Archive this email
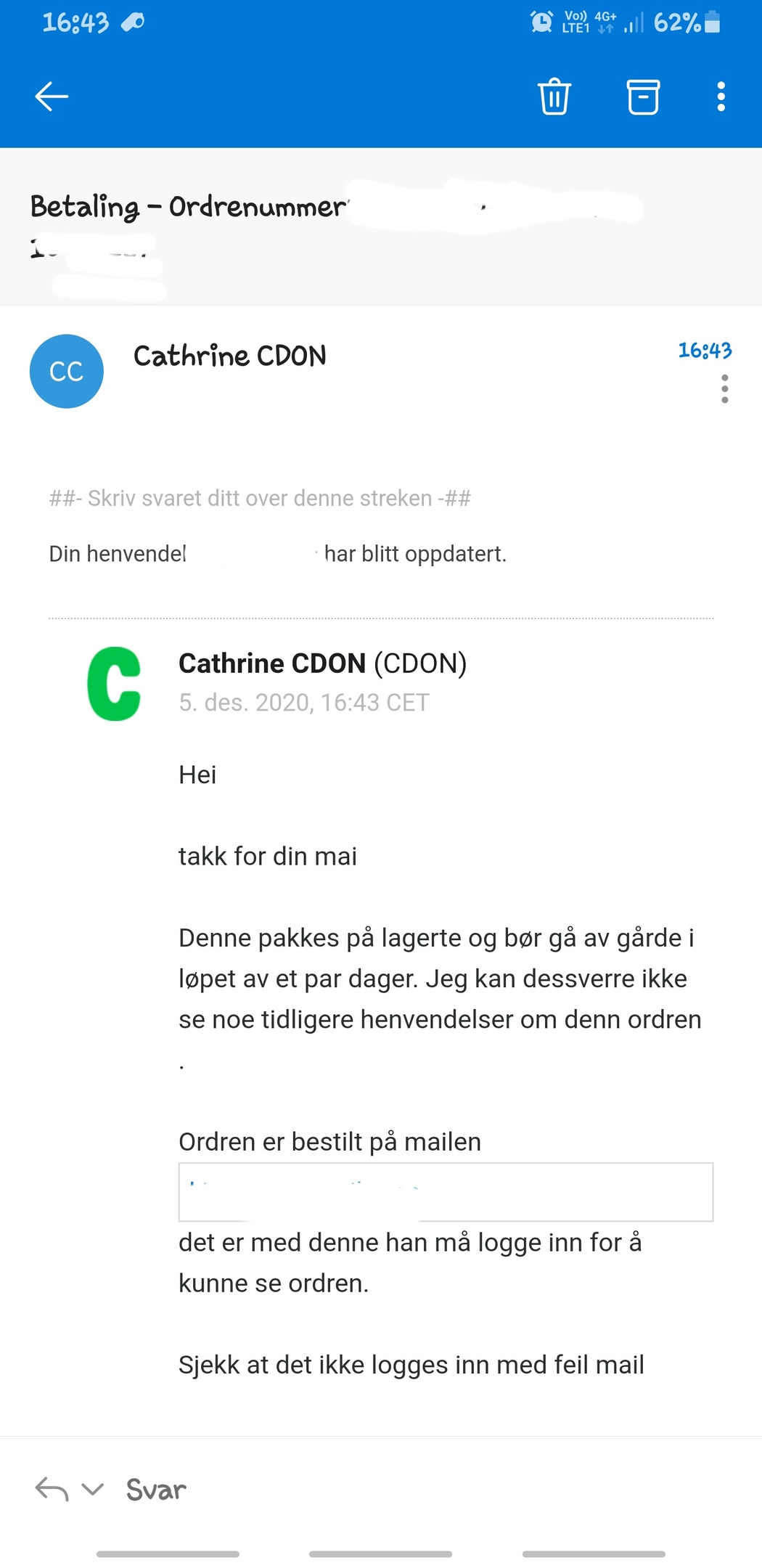Screen dimensions: 762x1568 (x=643, y=97)
